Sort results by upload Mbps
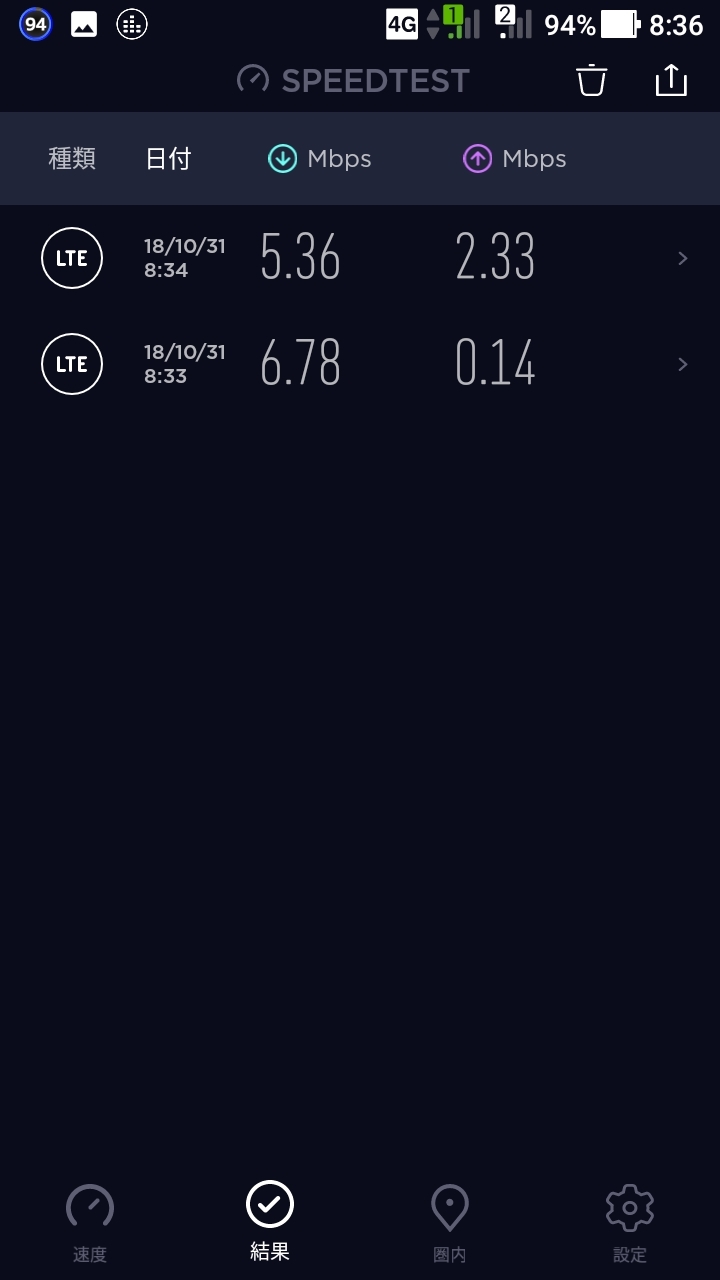720x1280 pixels. [x=515, y=159]
